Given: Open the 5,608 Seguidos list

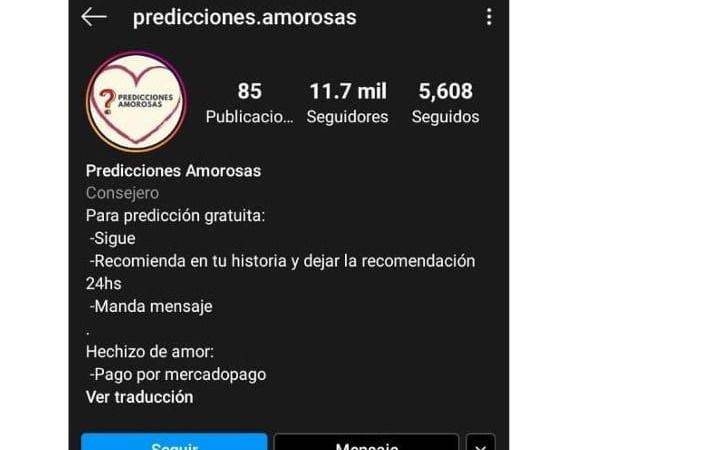Looking at the screenshot, I should click(445, 103).
